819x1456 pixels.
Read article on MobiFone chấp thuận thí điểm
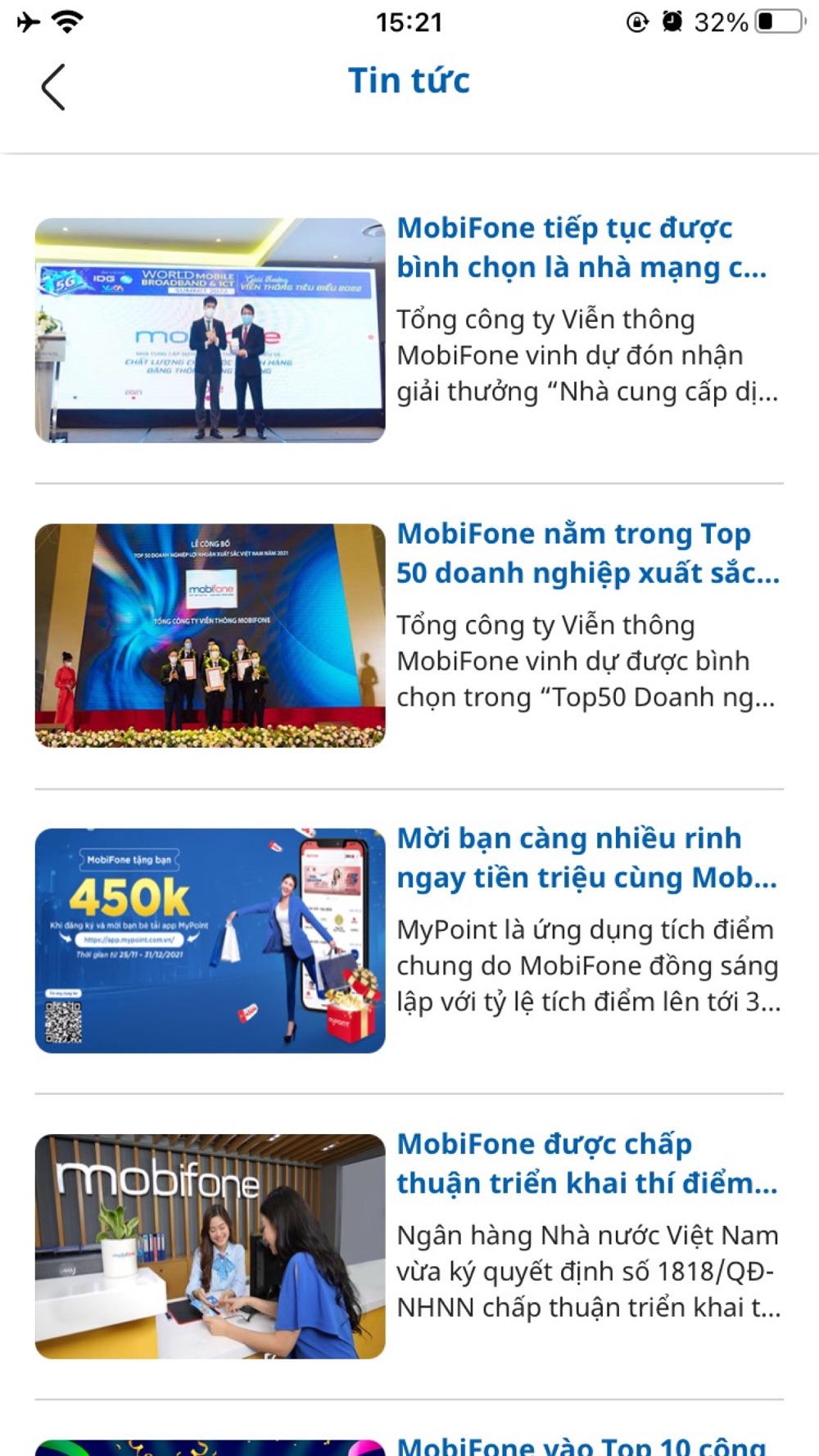pos(586,1164)
